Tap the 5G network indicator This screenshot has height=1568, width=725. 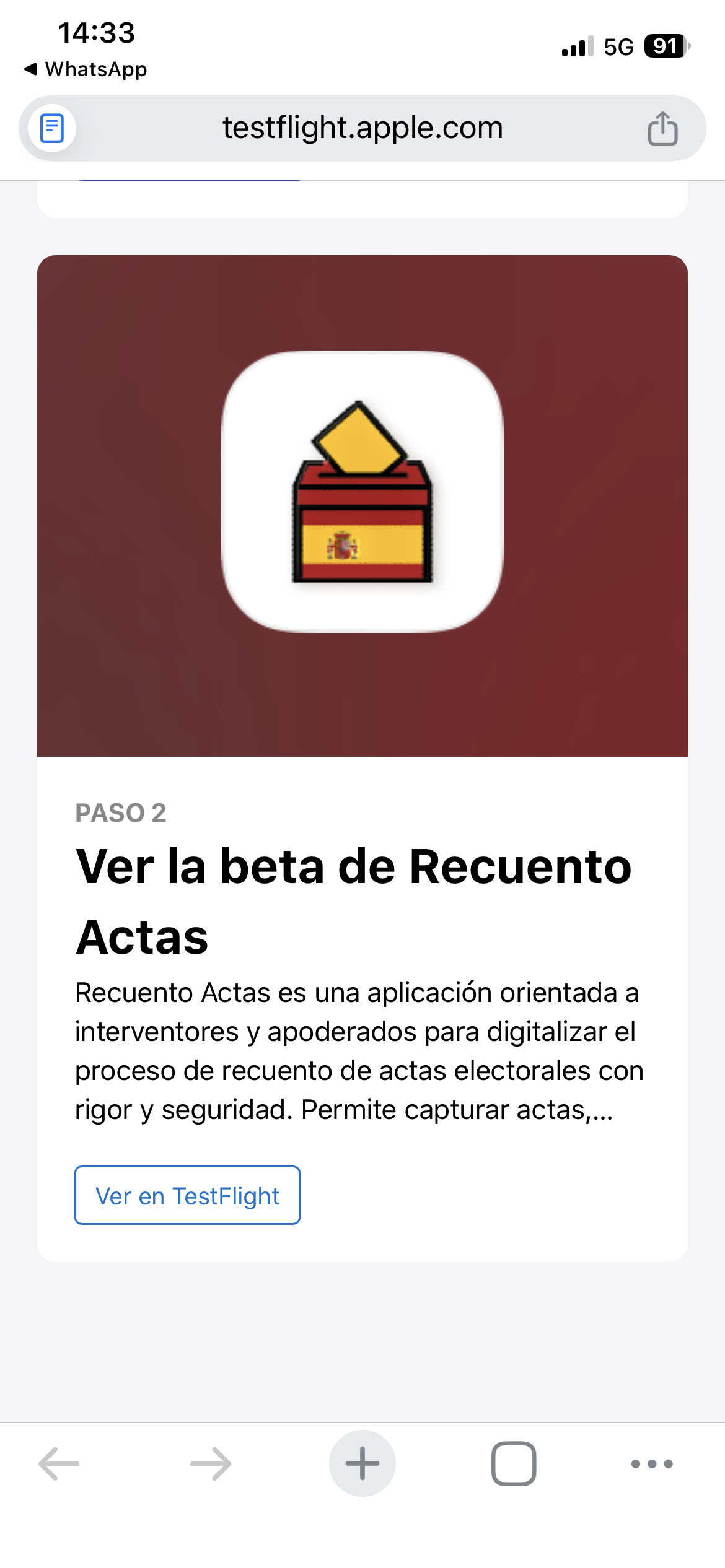click(619, 46)
